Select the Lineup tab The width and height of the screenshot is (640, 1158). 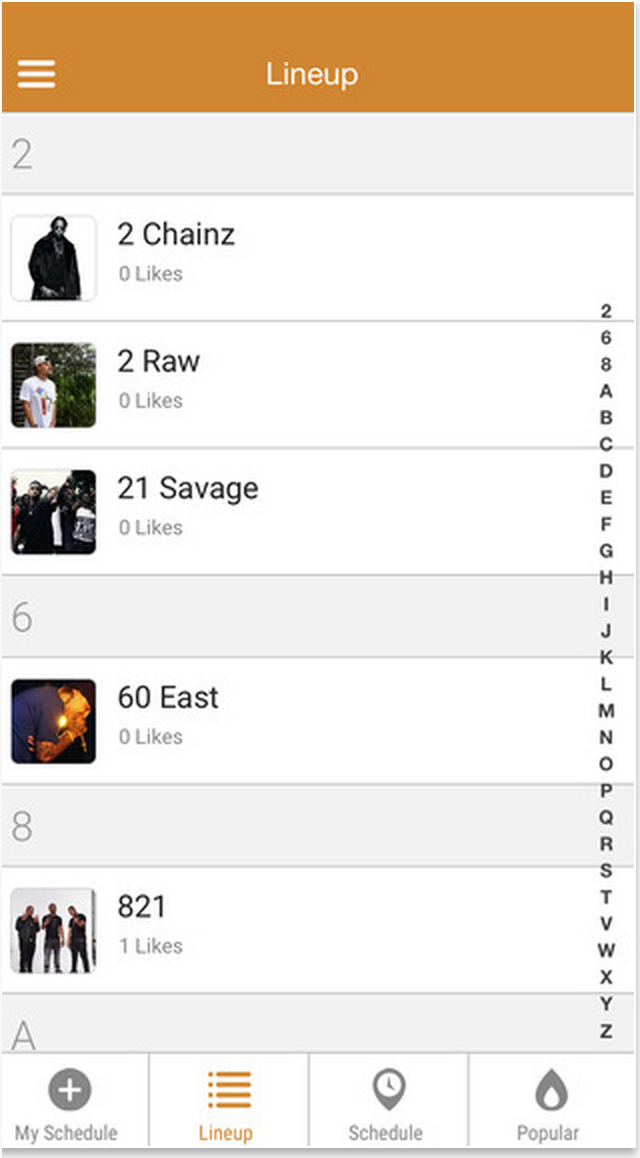228,1105
